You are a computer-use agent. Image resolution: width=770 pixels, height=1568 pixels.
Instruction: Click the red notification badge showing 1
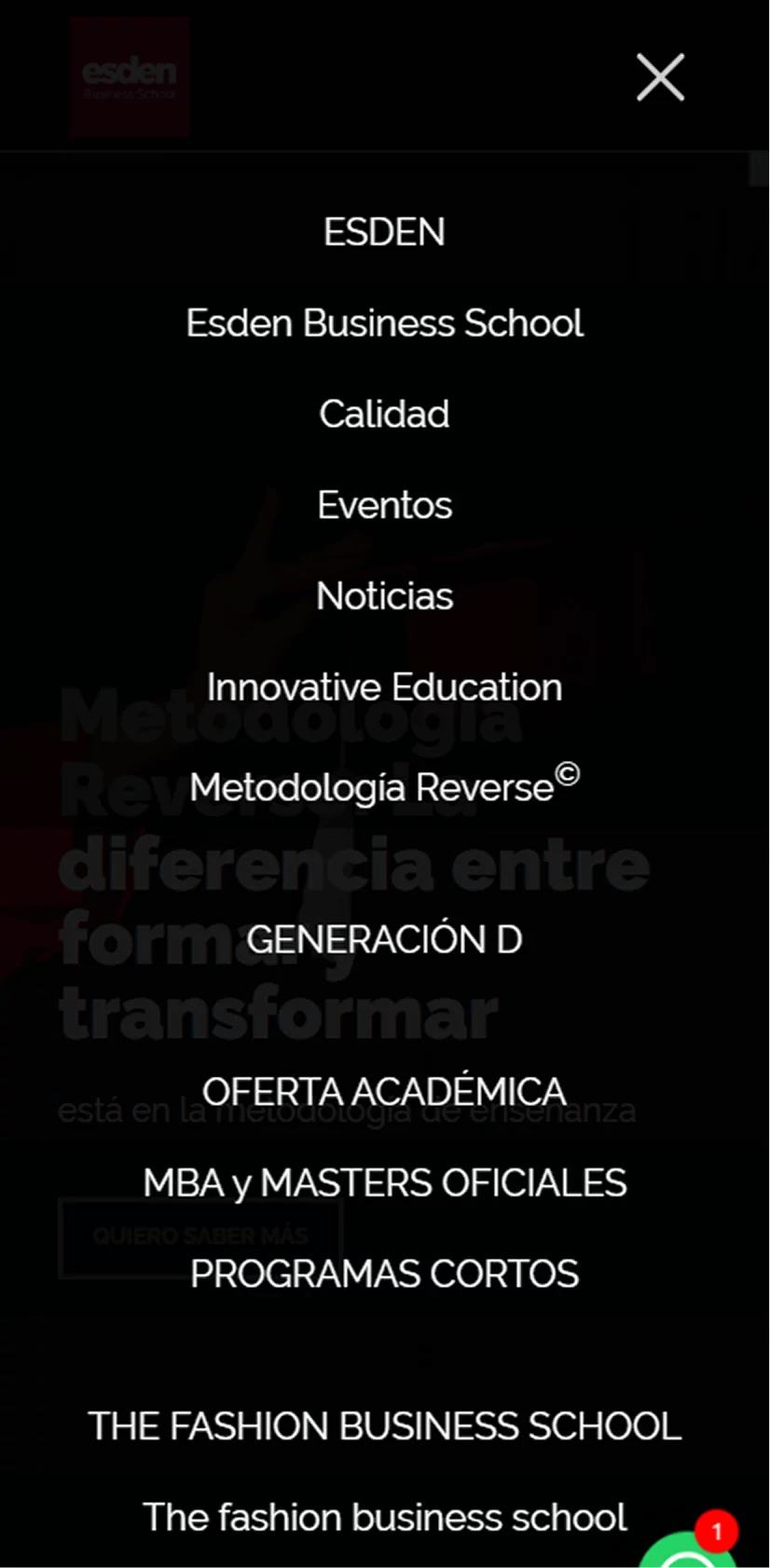(717, 1531)
